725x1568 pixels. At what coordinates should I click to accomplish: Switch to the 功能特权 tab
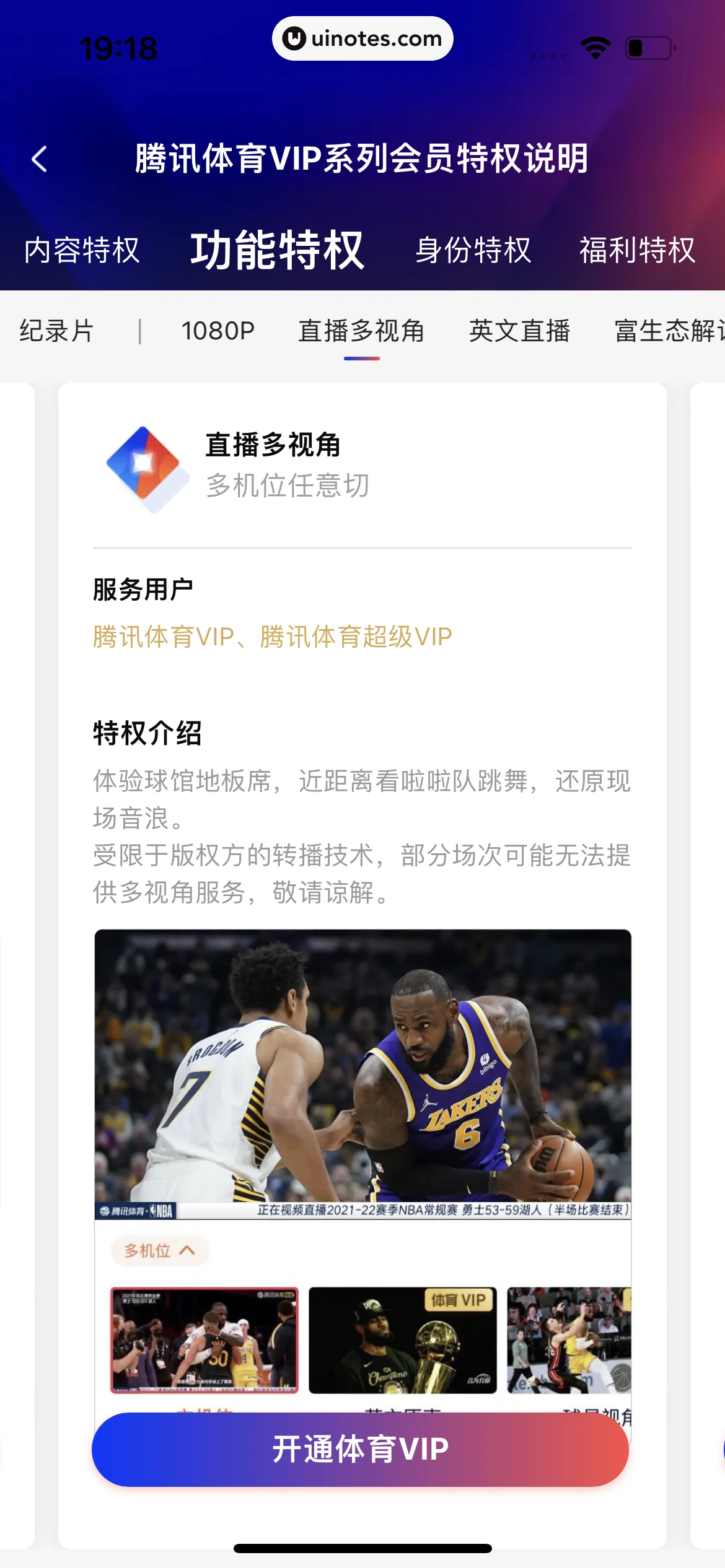tap(278, 250)
